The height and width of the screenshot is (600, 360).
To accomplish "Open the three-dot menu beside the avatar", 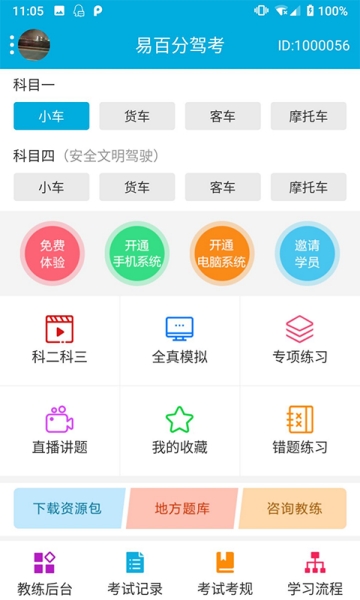I will tap(12, 45).
